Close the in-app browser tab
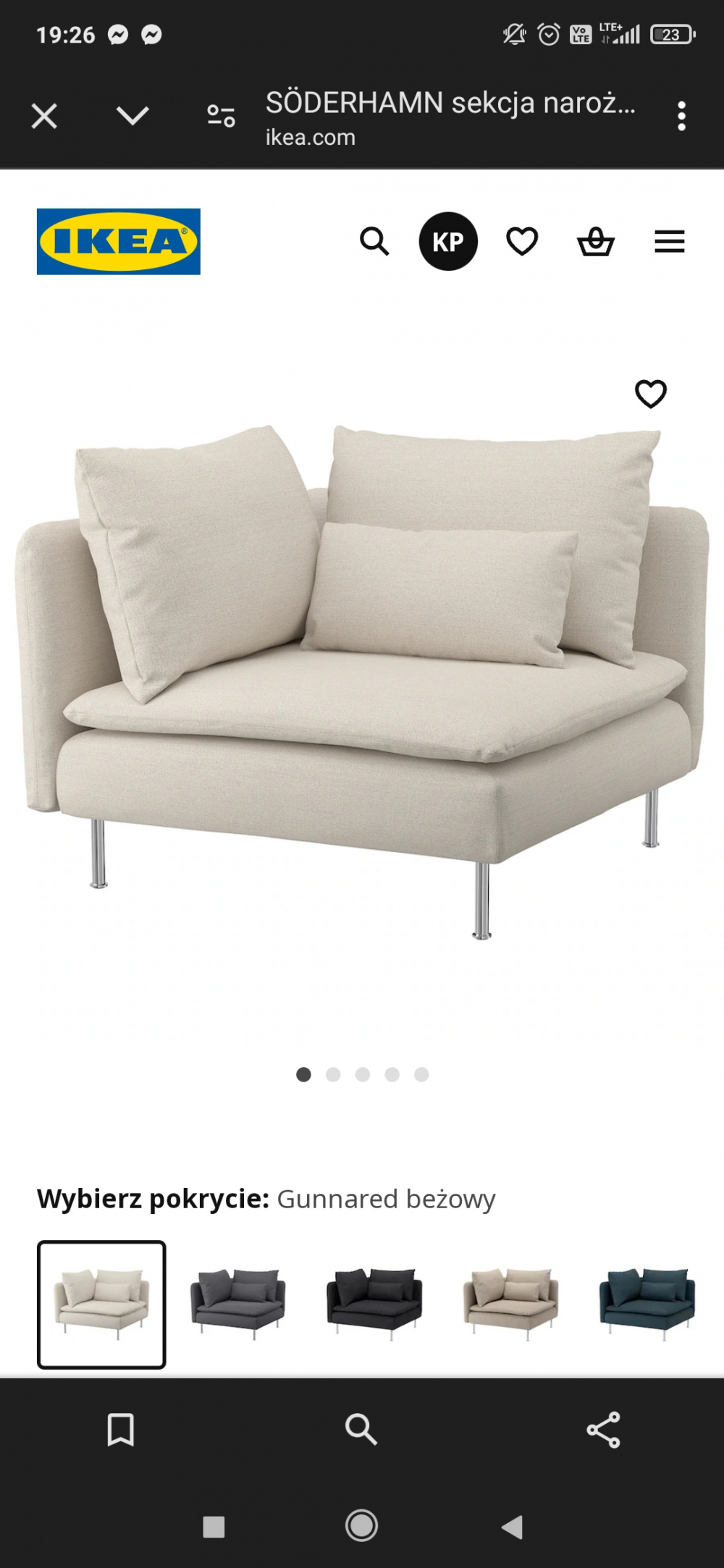This screenshot has height=1568, width=724. tap(44, 116)
